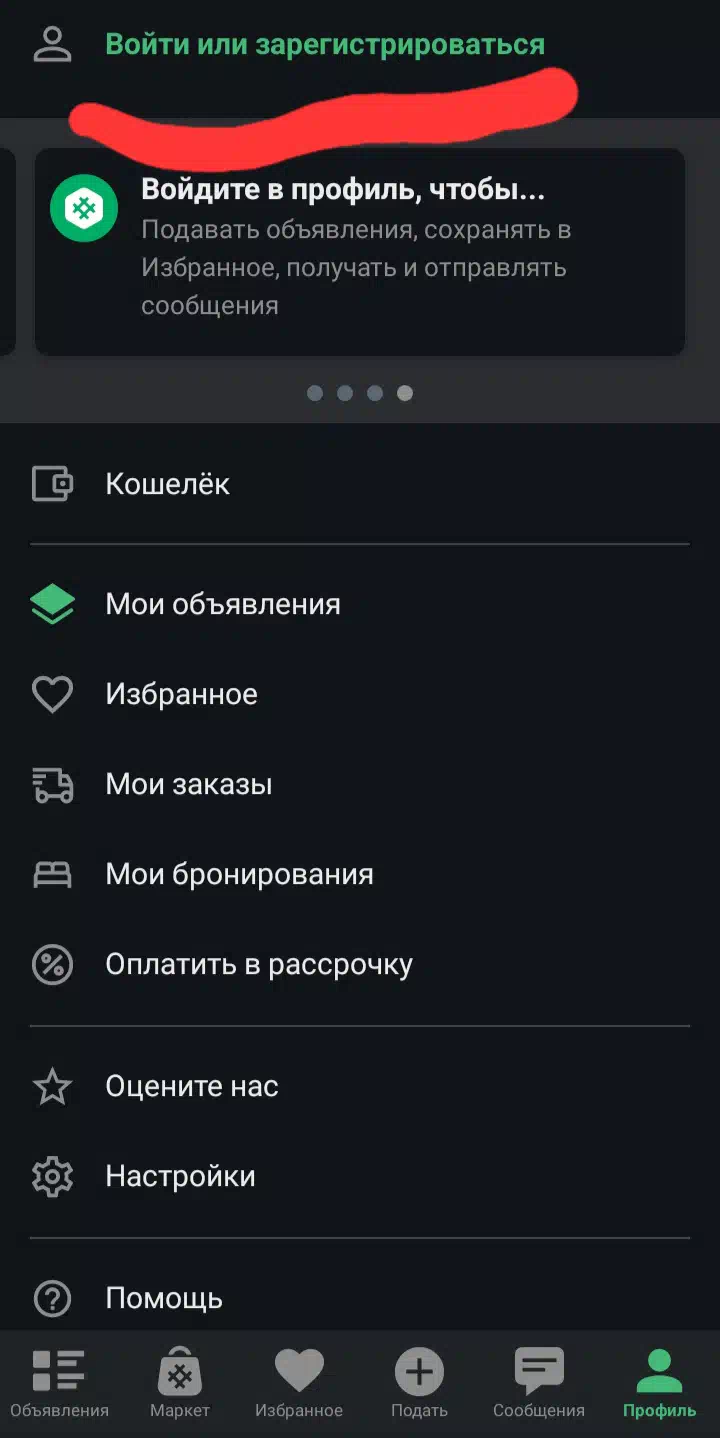Open Мои бронирования

(x=360, y=874)
